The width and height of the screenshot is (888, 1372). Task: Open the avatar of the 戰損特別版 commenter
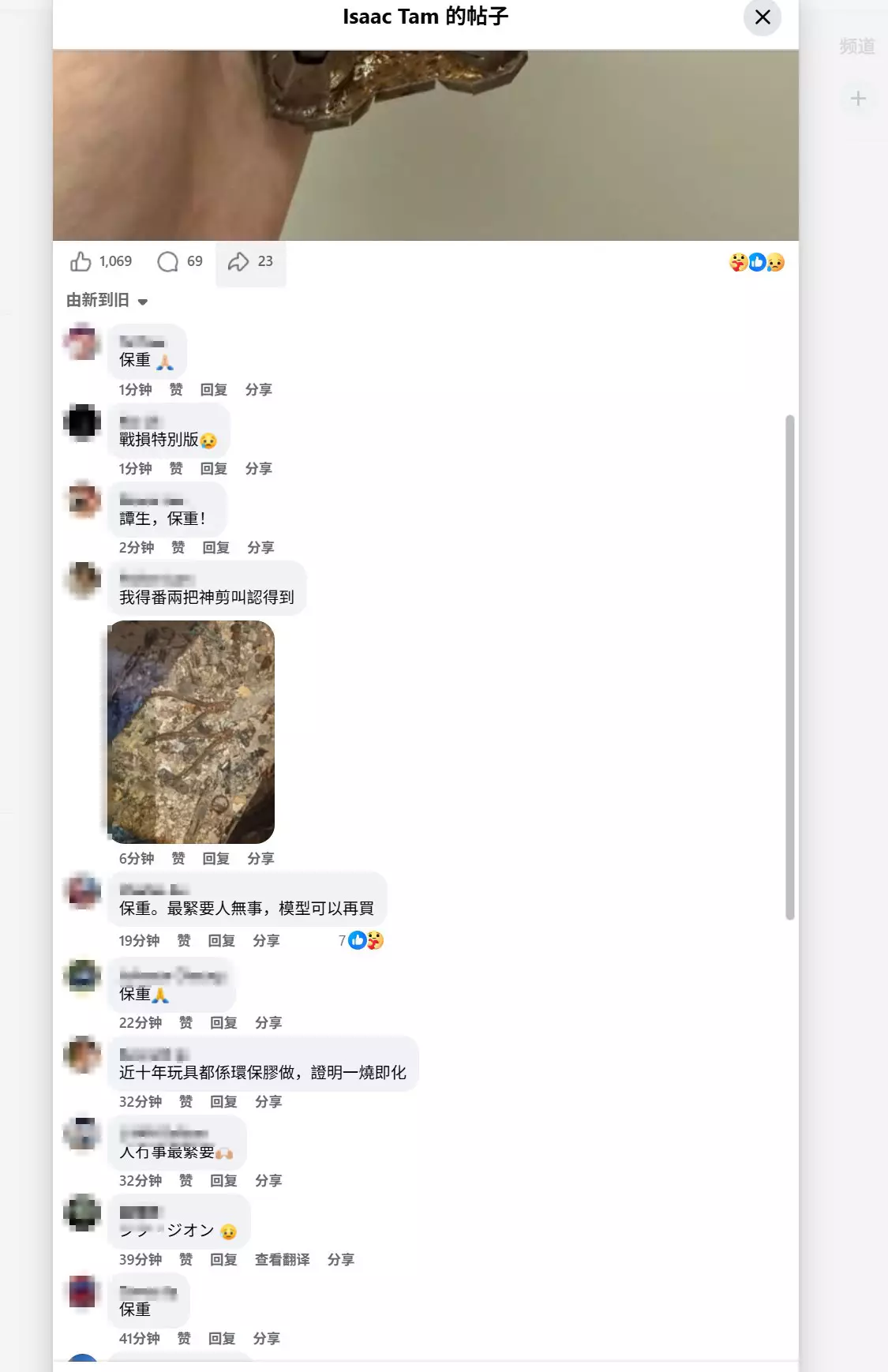coord(82,422)
